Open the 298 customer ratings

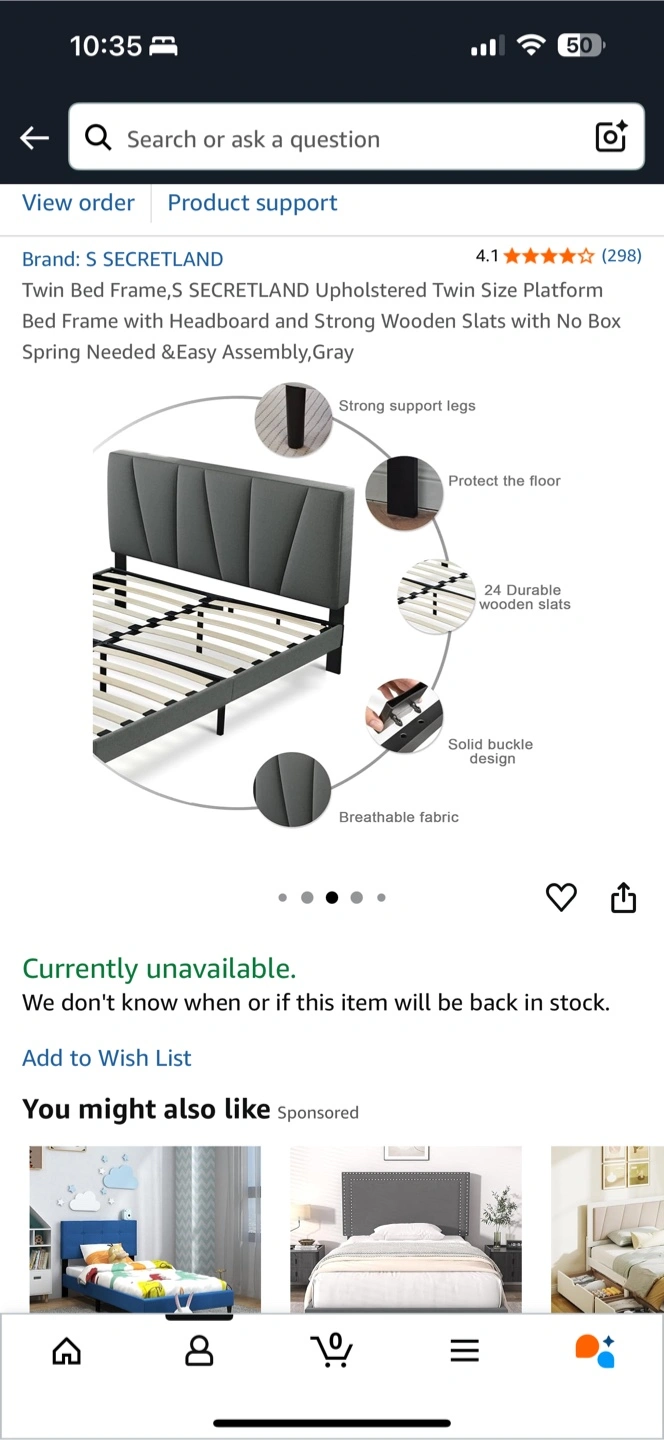[x=621, y=256]
